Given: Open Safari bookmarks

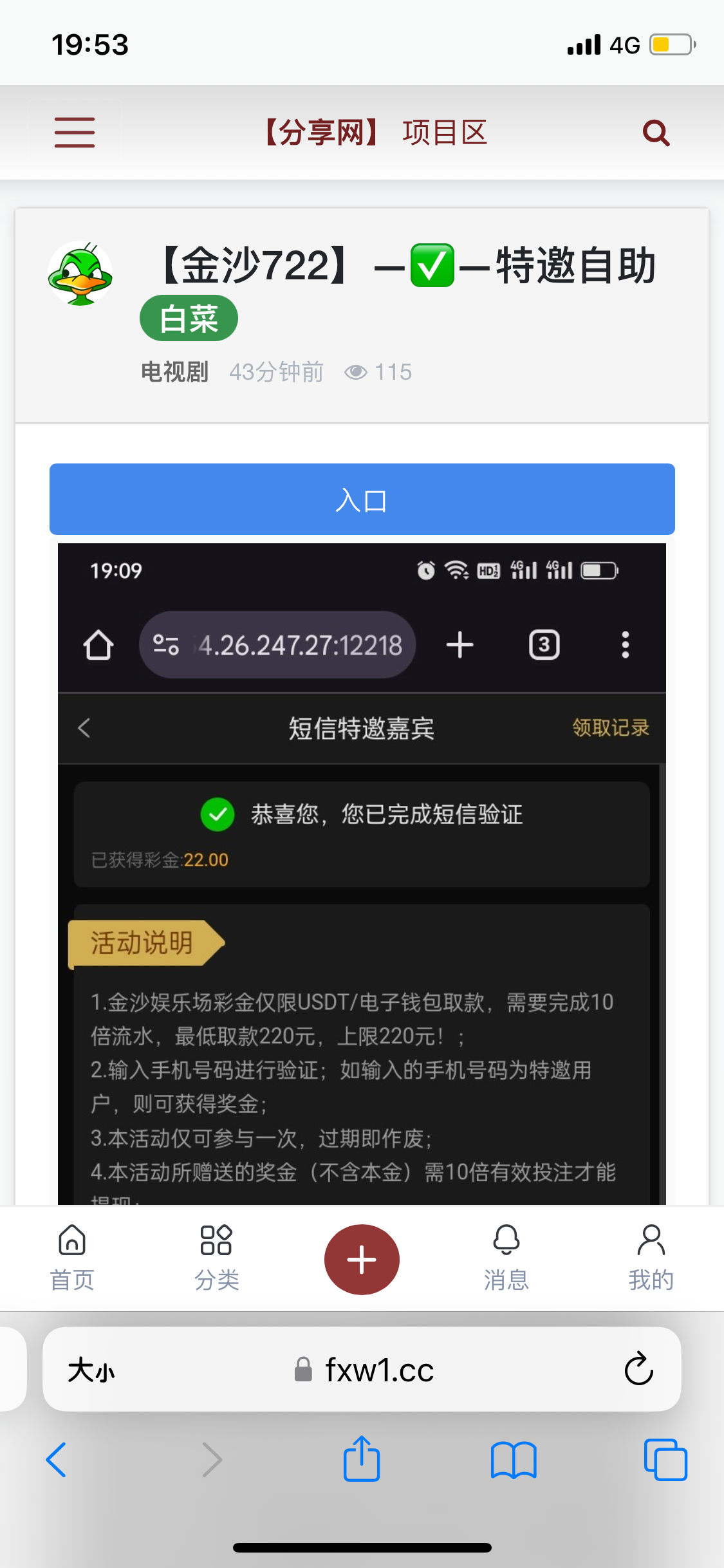Looking at the screenshot, I should point(513,1460).
